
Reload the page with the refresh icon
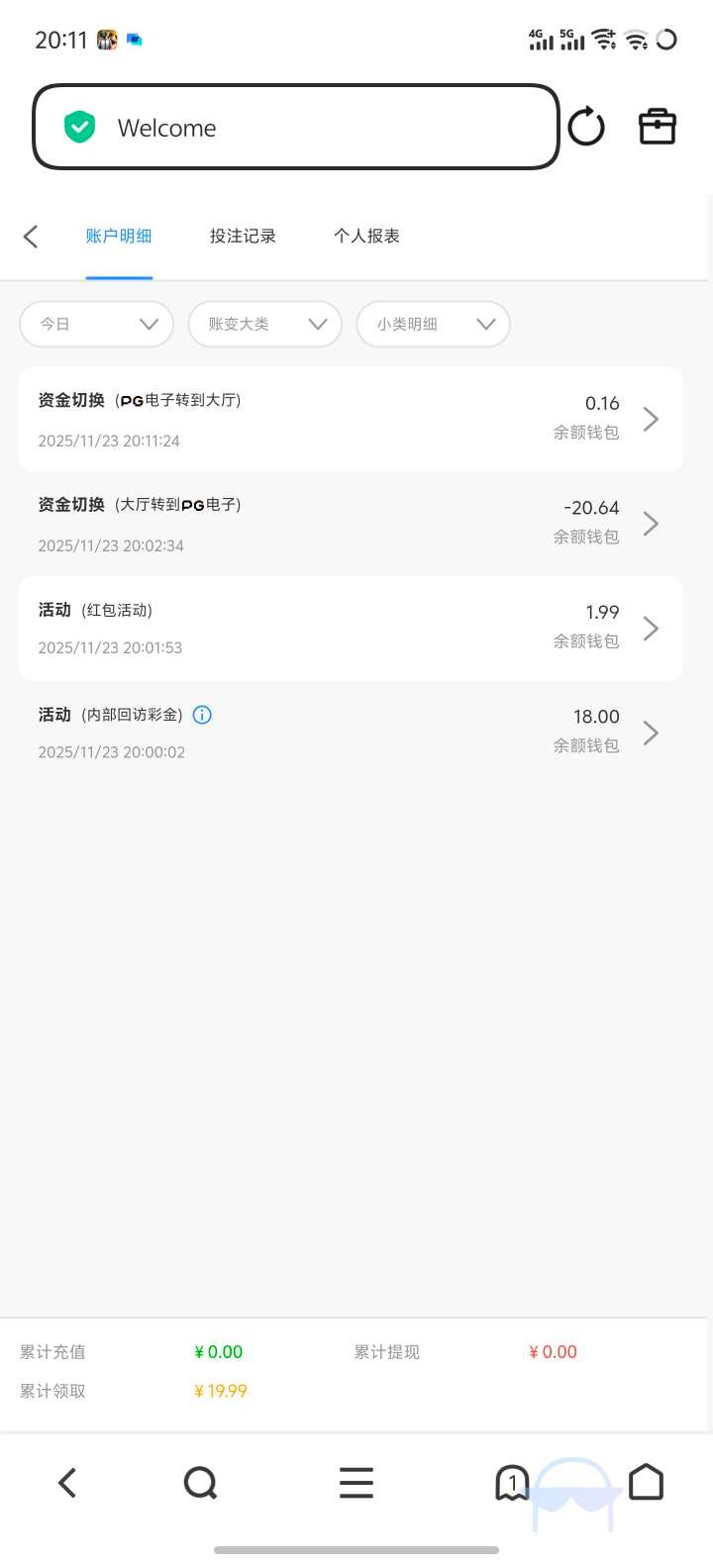tap(586, 127)
